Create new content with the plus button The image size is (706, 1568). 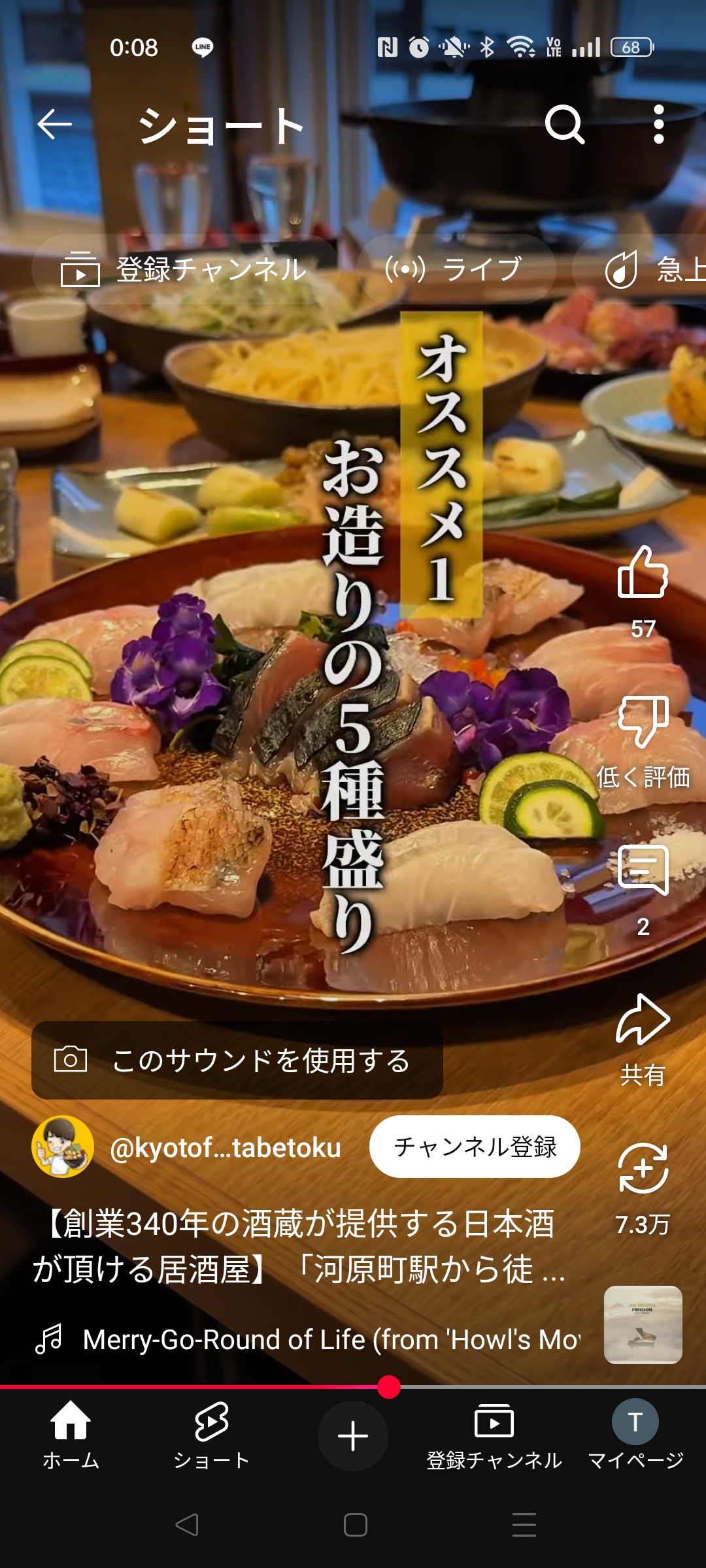point(353,1436)
